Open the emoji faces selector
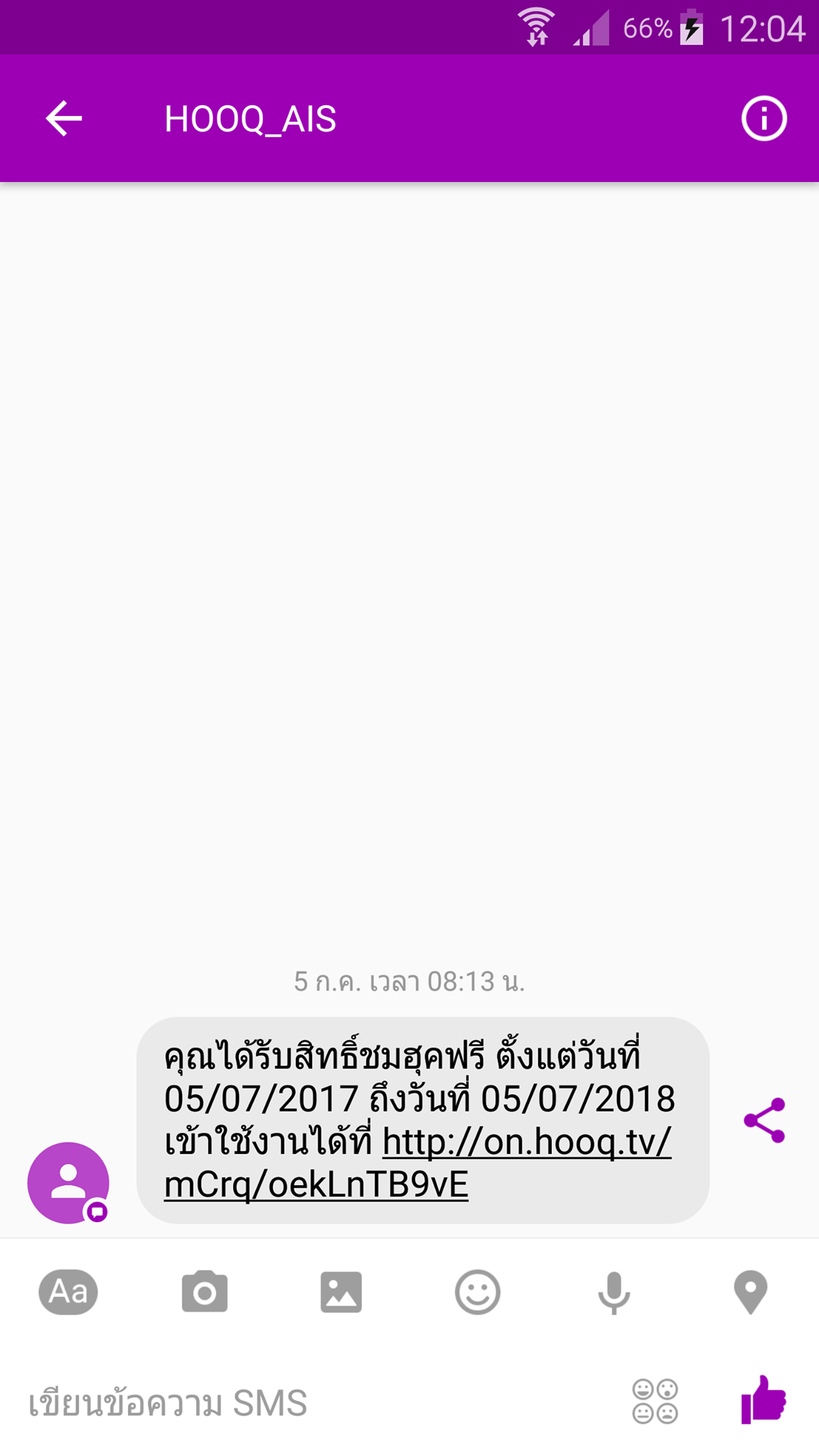Viewport: 819px width, 1456px height. tap(655, 1401)
